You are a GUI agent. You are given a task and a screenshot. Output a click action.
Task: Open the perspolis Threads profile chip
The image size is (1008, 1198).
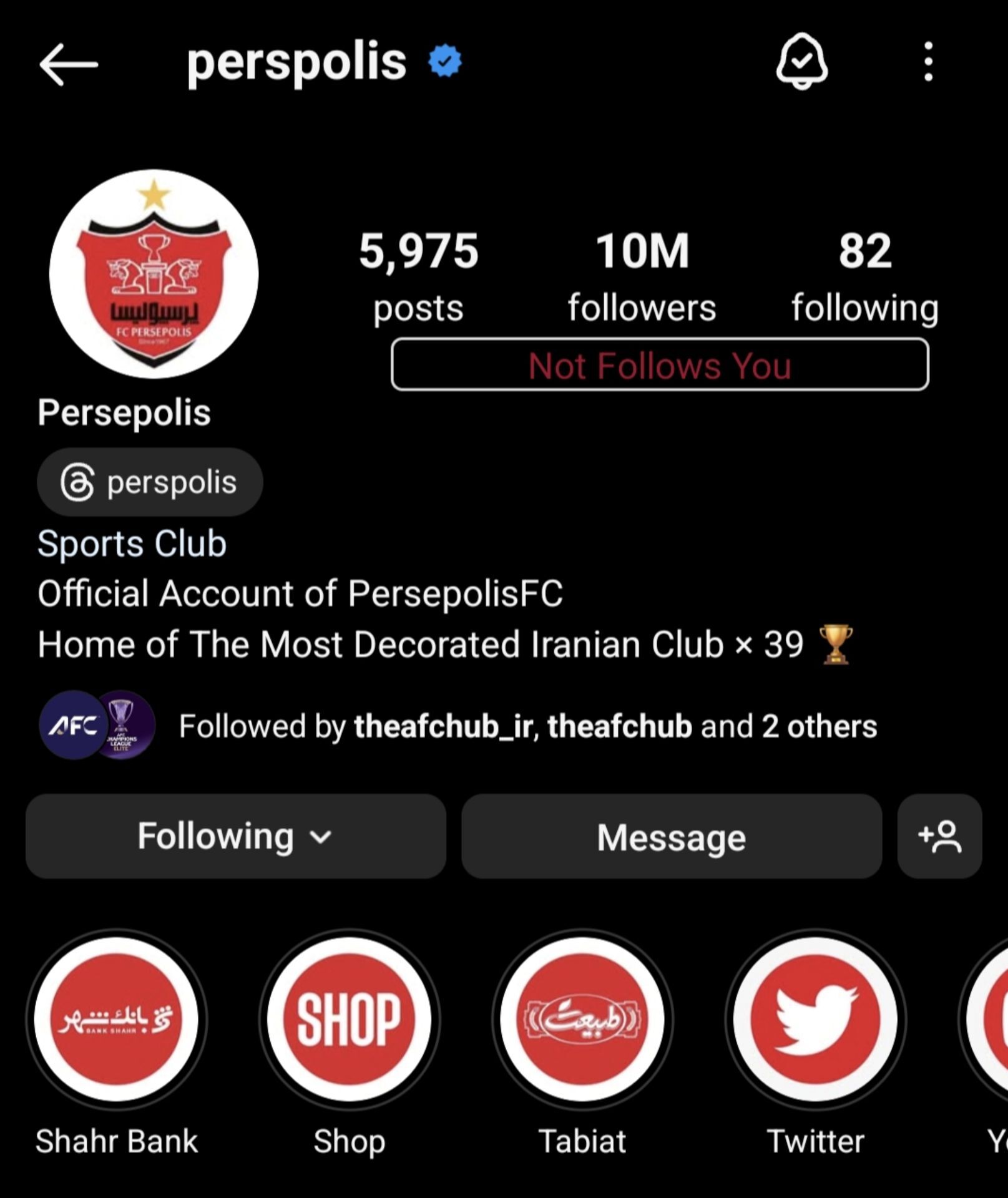coord(150,482)
